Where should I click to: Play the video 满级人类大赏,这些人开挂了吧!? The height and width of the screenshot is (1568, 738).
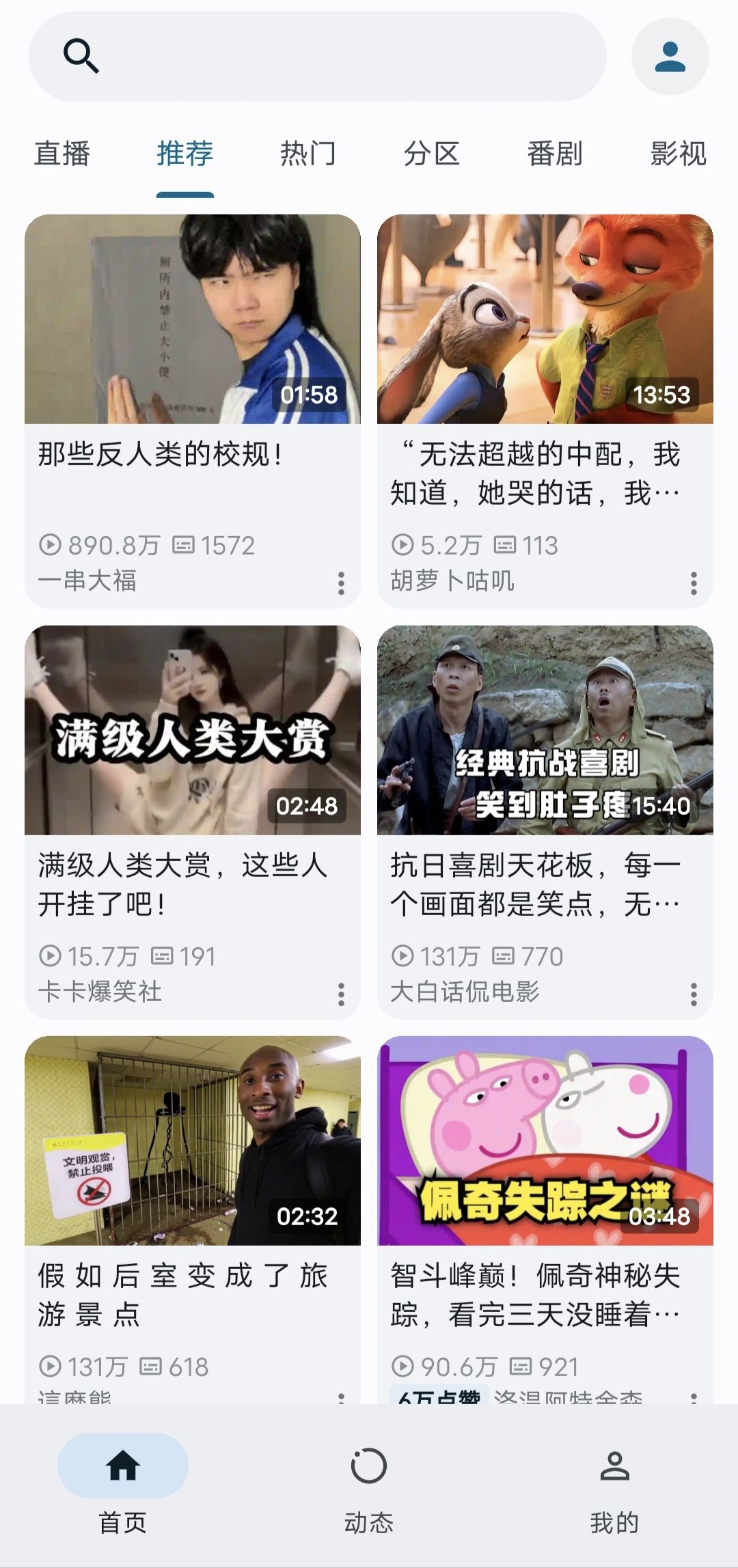pos(192,731)
